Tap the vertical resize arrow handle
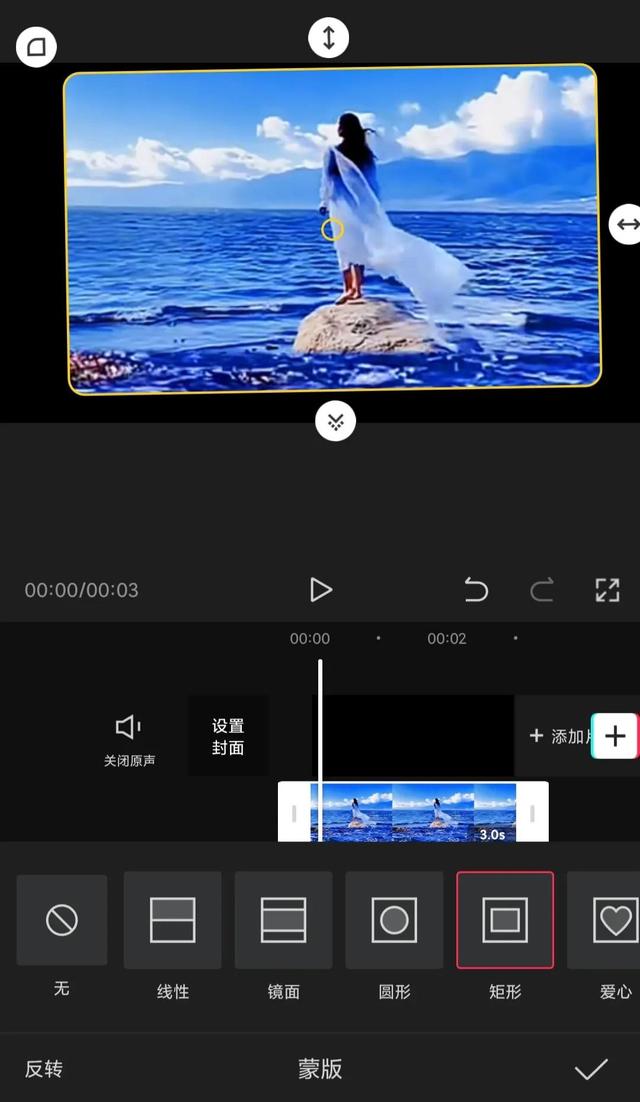 coord(328,39)
